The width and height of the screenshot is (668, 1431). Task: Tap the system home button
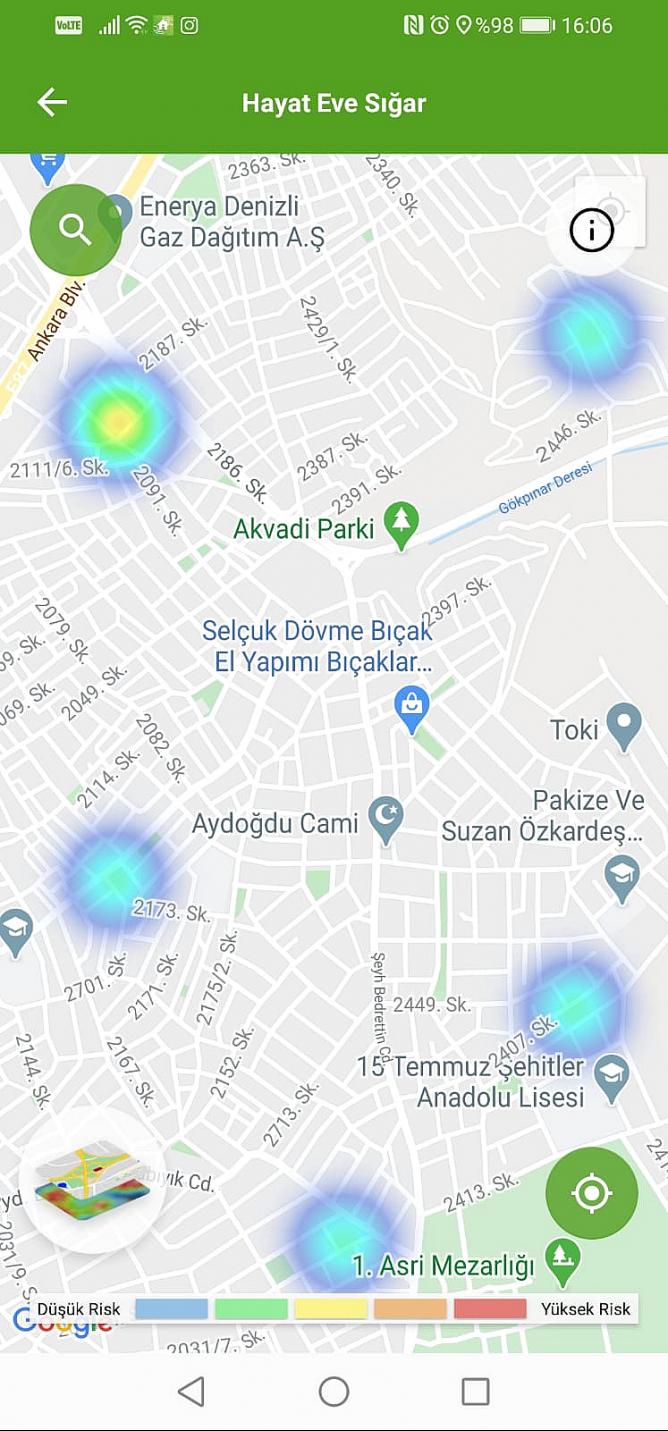click(x=334, y=1391)
